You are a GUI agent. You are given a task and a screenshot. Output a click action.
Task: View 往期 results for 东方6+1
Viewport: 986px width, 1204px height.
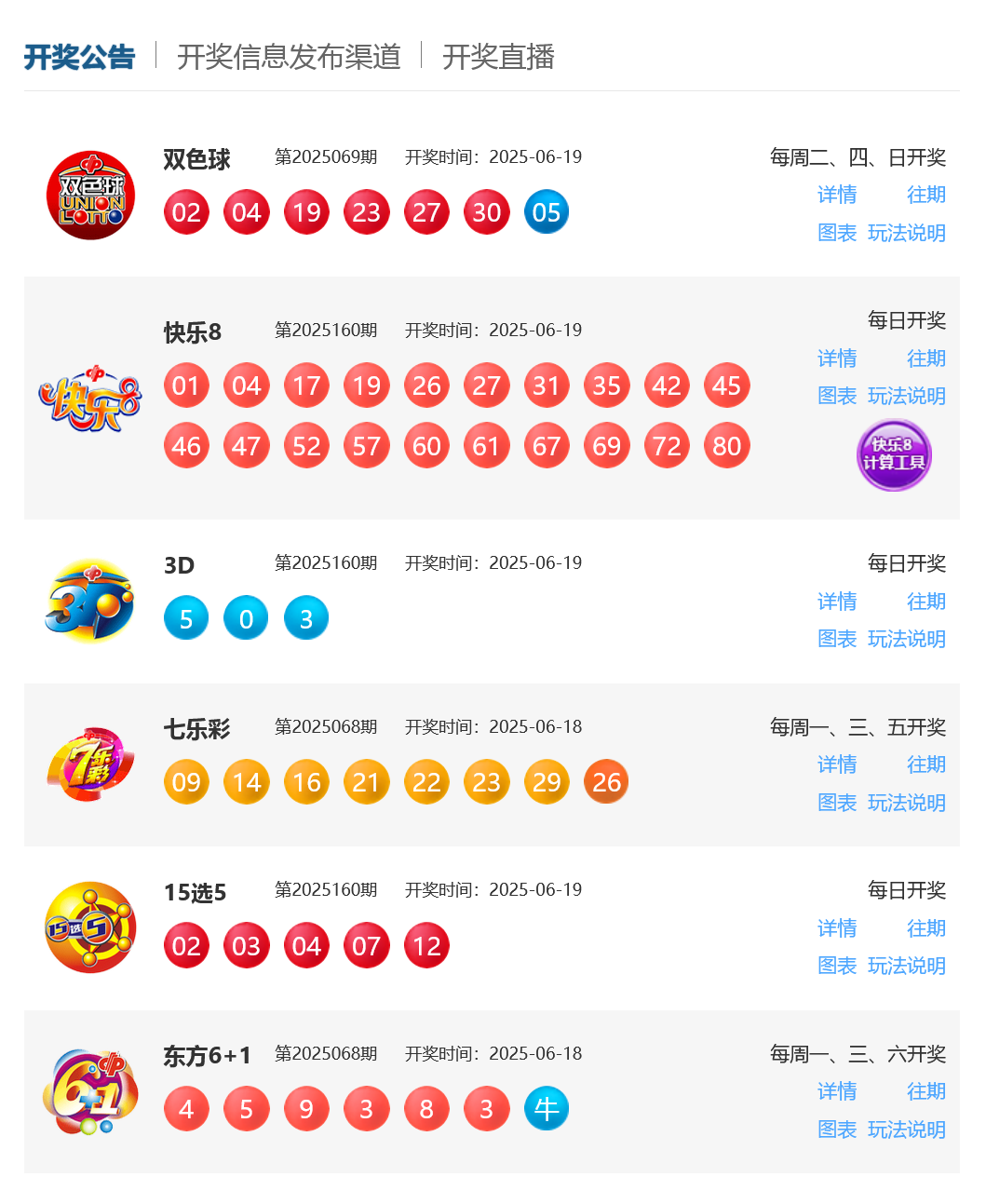pyautogui.click(x=925, y=1091)
